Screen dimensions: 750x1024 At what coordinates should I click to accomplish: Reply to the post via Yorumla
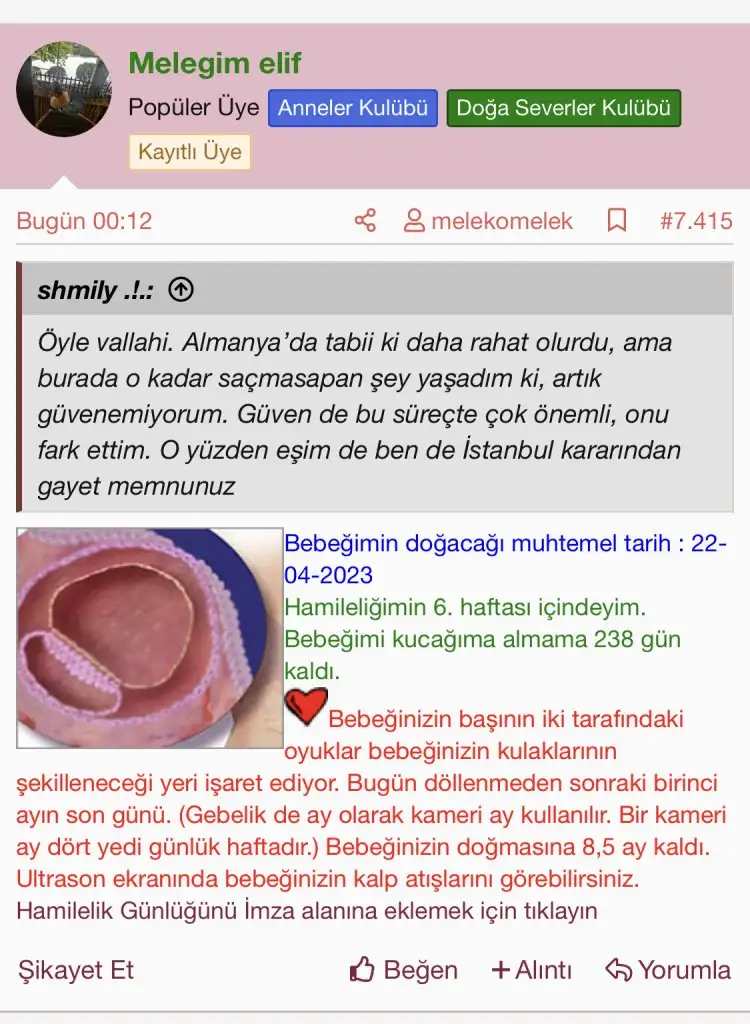(x=668, y=969)
